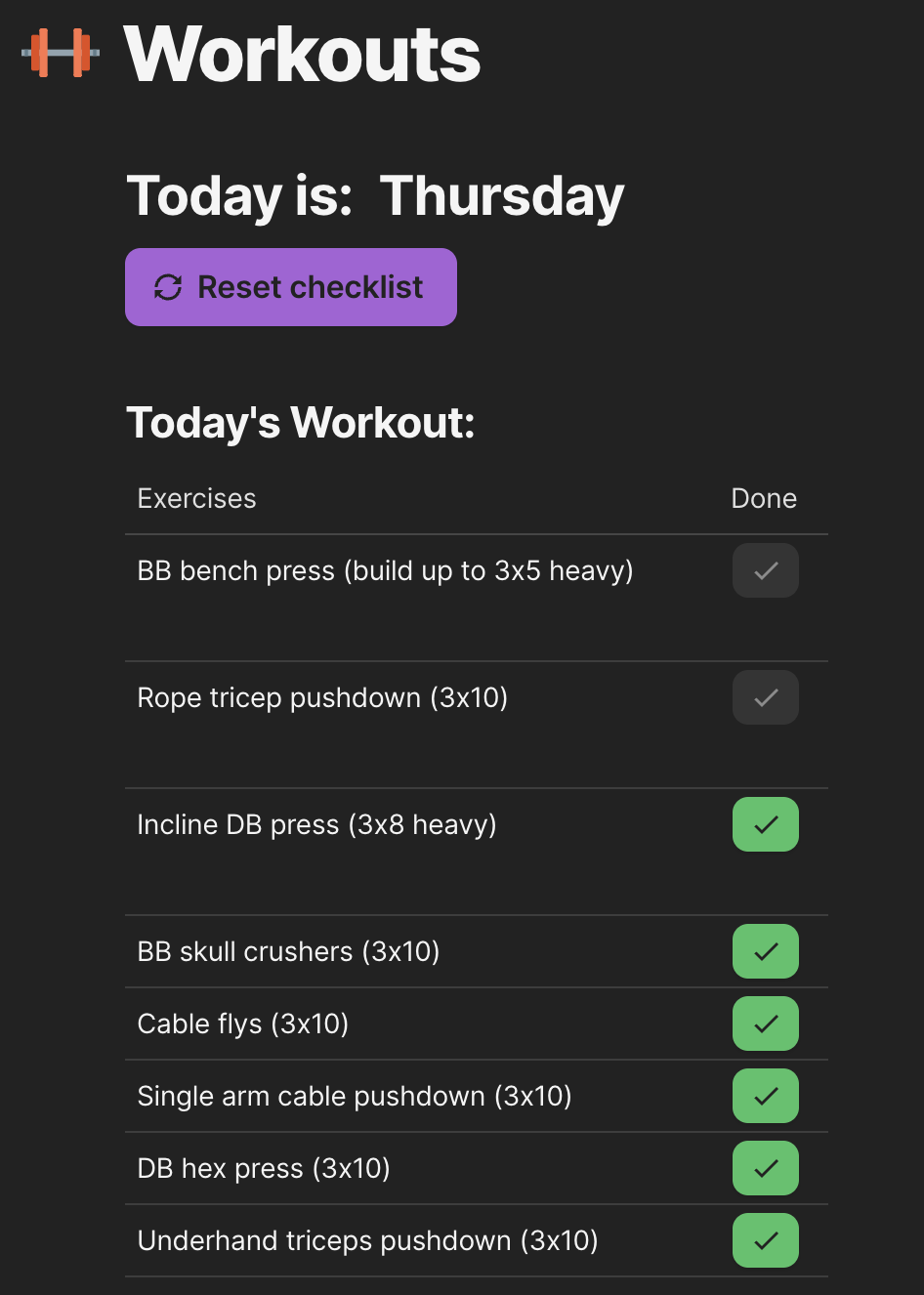Toggle done for DB hex press

pos(766,1168)
